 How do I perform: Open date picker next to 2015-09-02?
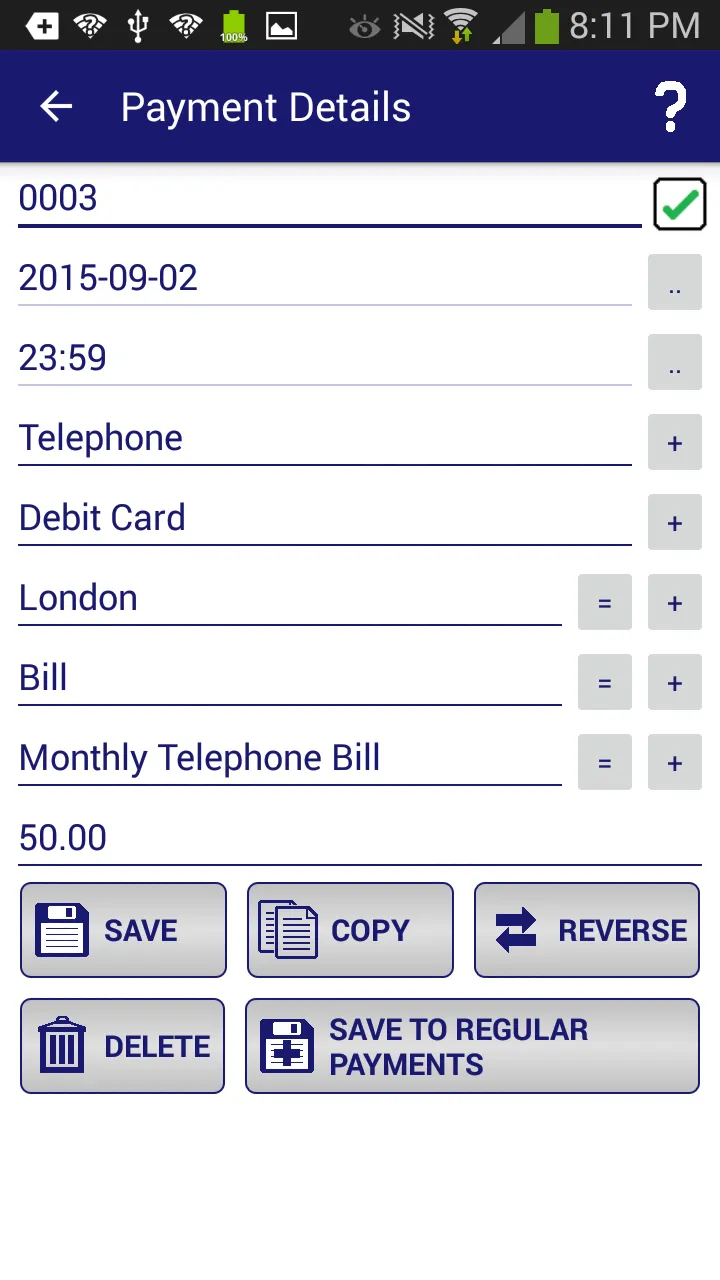[x=675, y=282]
